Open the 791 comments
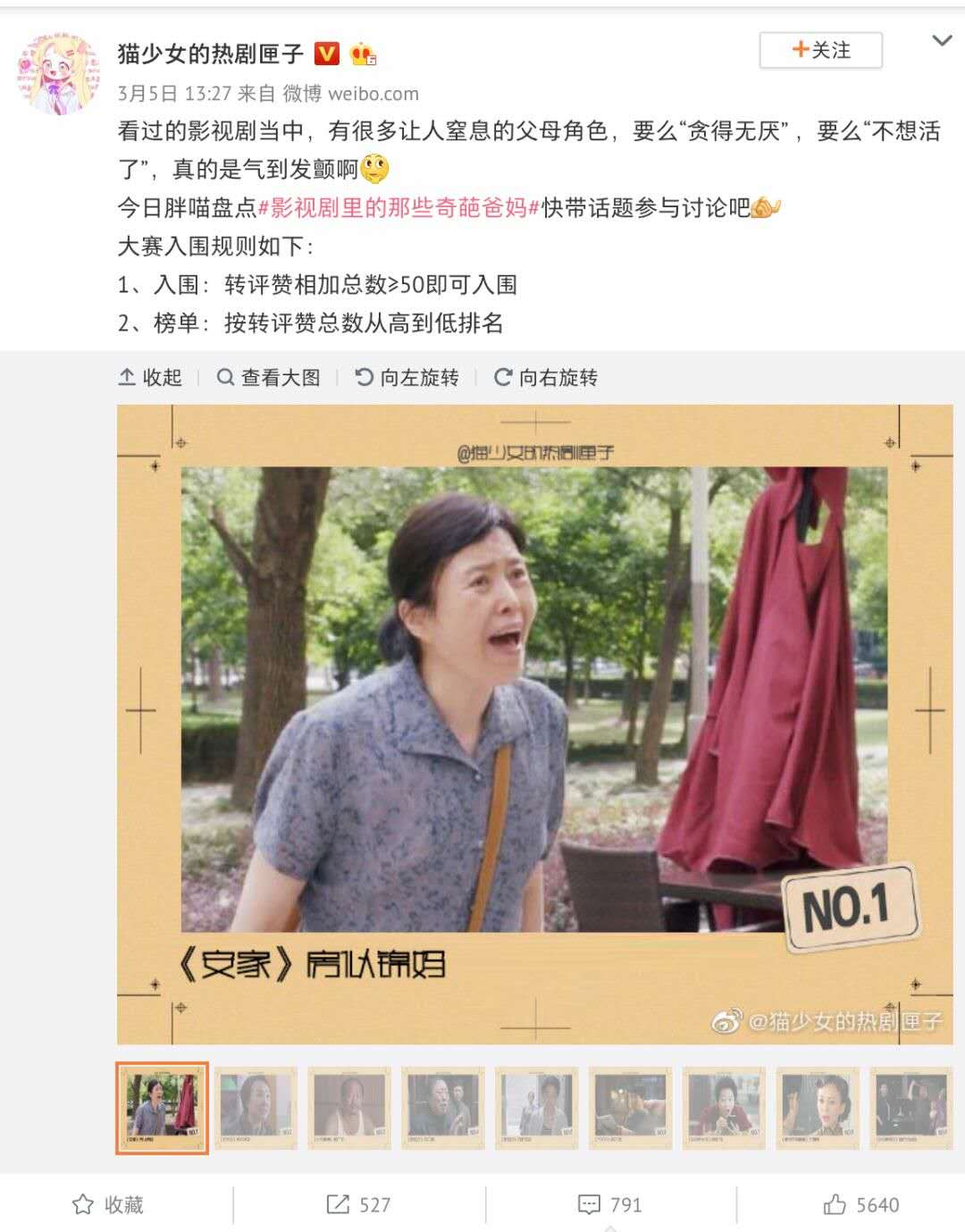Screen dimensions: 965x1232 click(x=610, y=1204)
